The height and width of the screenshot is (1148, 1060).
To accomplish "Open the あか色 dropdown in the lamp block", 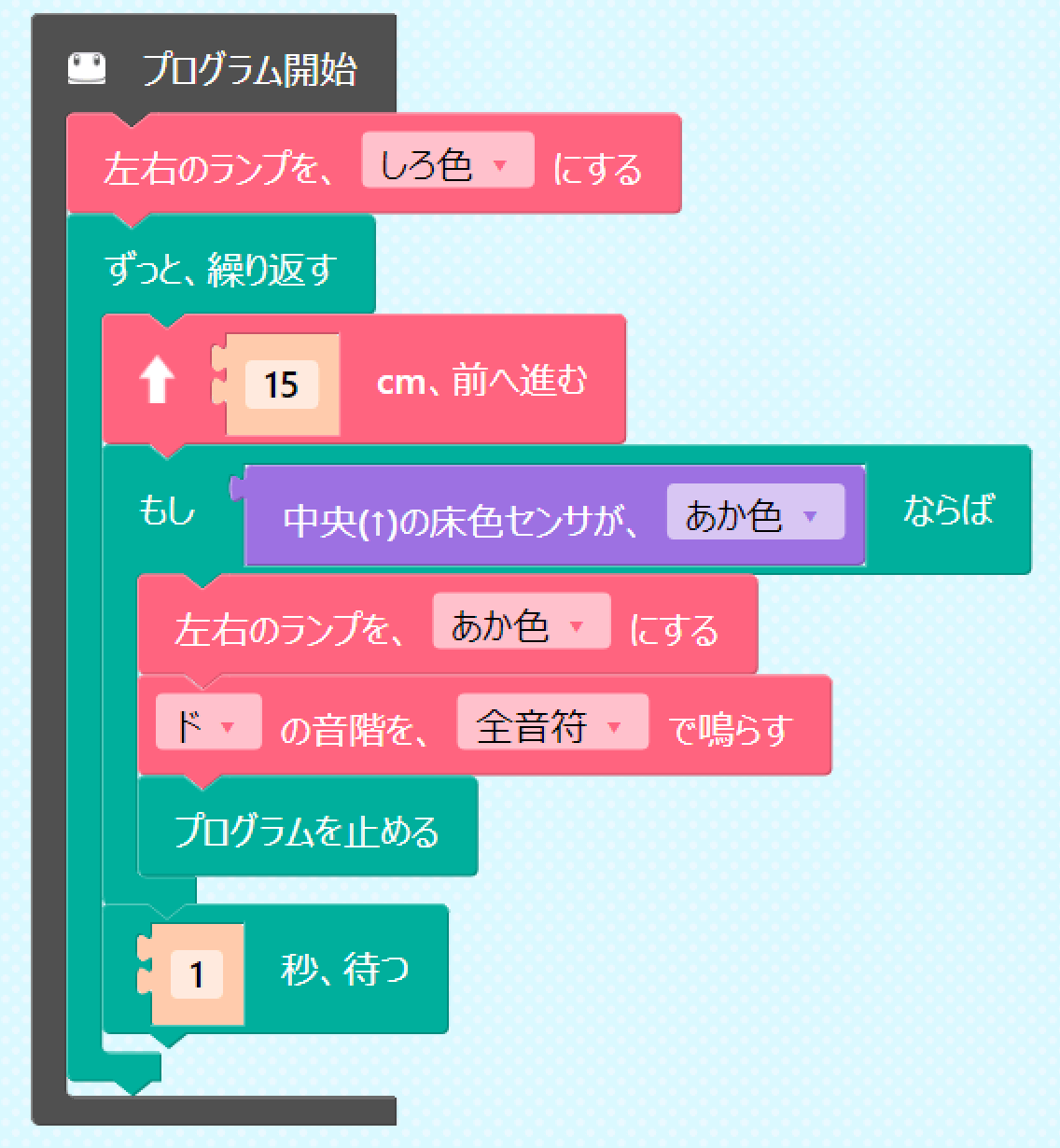I will 521,625.
